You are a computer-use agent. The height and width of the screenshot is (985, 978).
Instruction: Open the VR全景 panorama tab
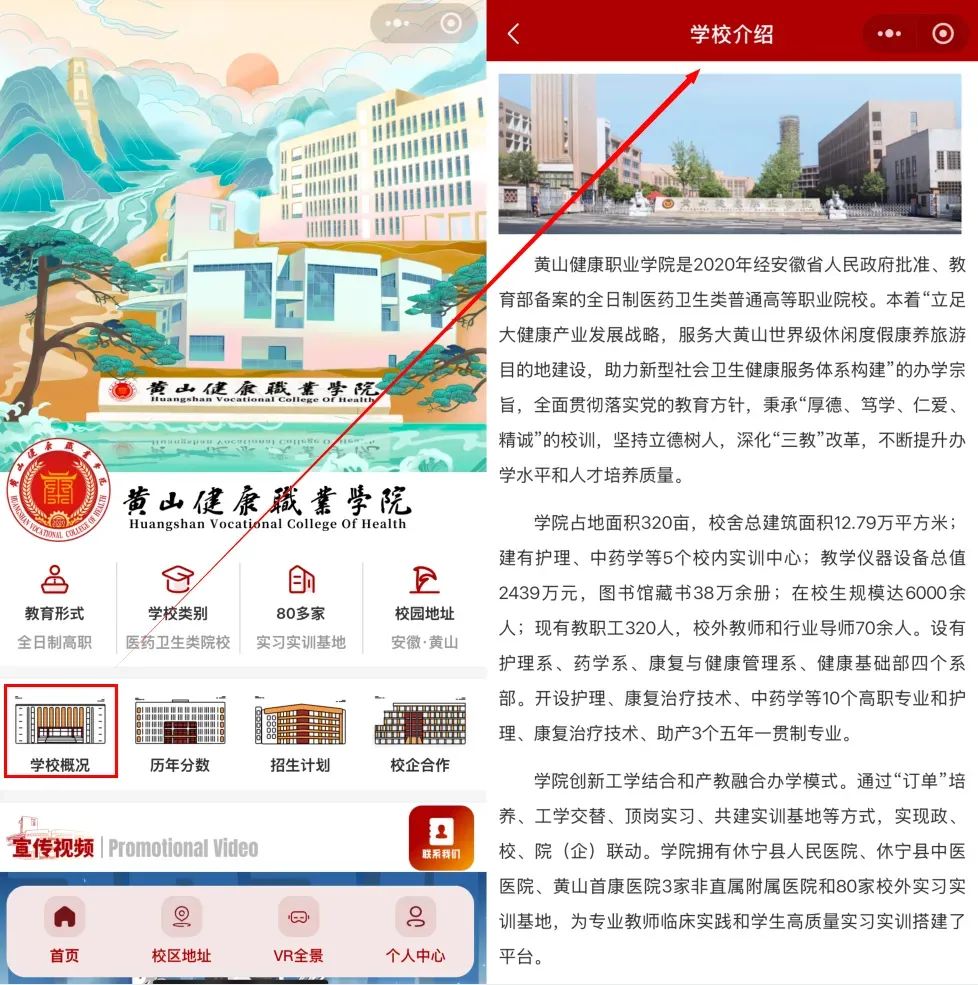299,930
